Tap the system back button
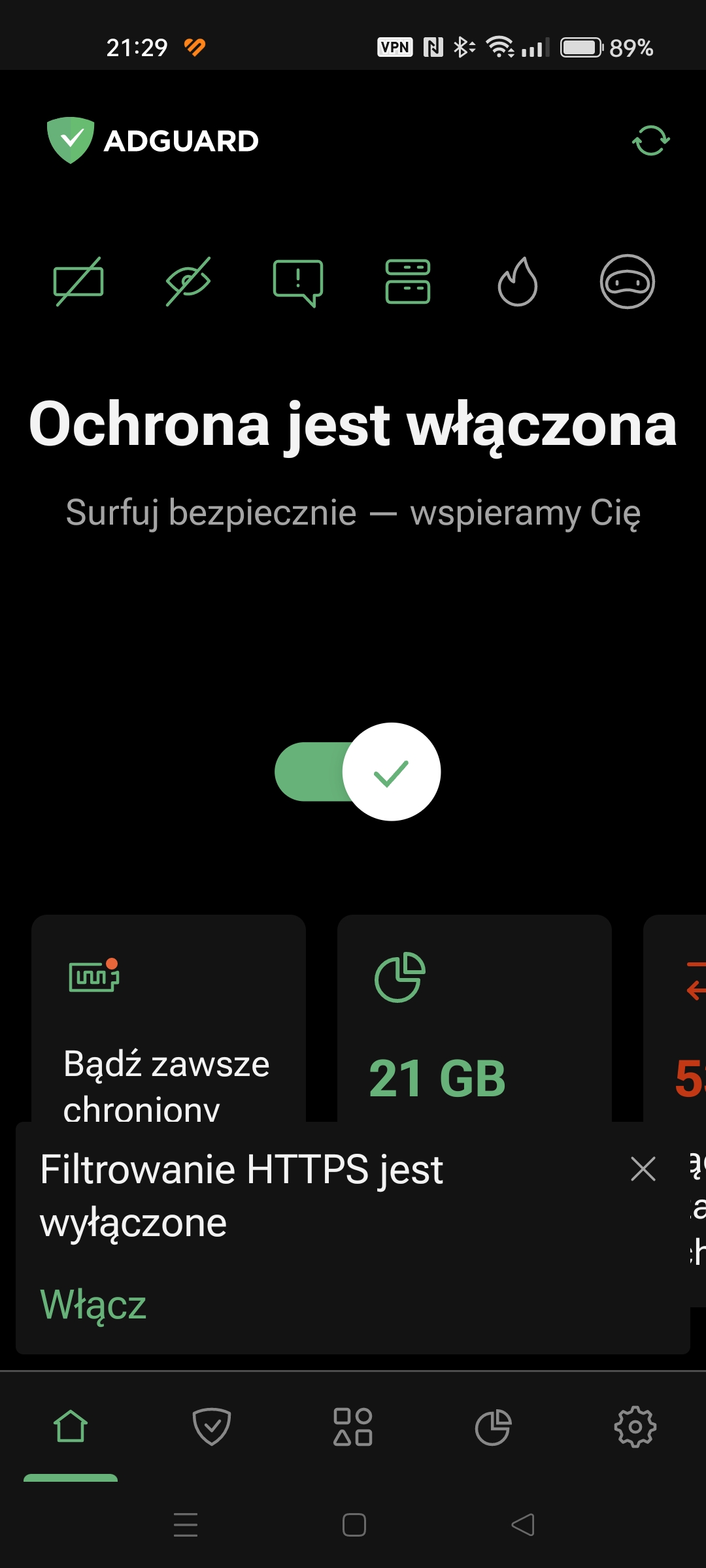706x1568 pixels. click(523, 1525)
